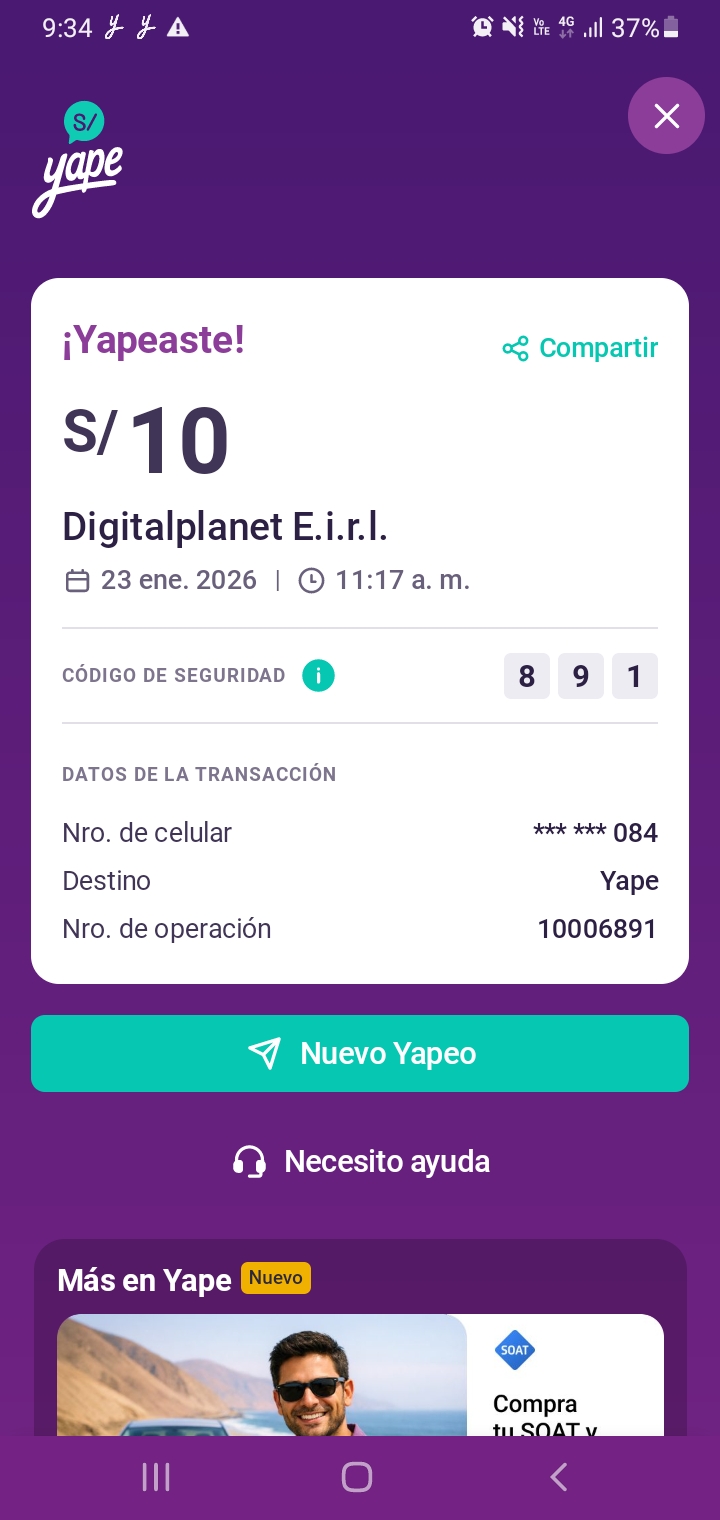The width and height of the screenshot is (720, 1520).
Task: Start a Nuevo Yapeo
Action: pos(360,1053)
